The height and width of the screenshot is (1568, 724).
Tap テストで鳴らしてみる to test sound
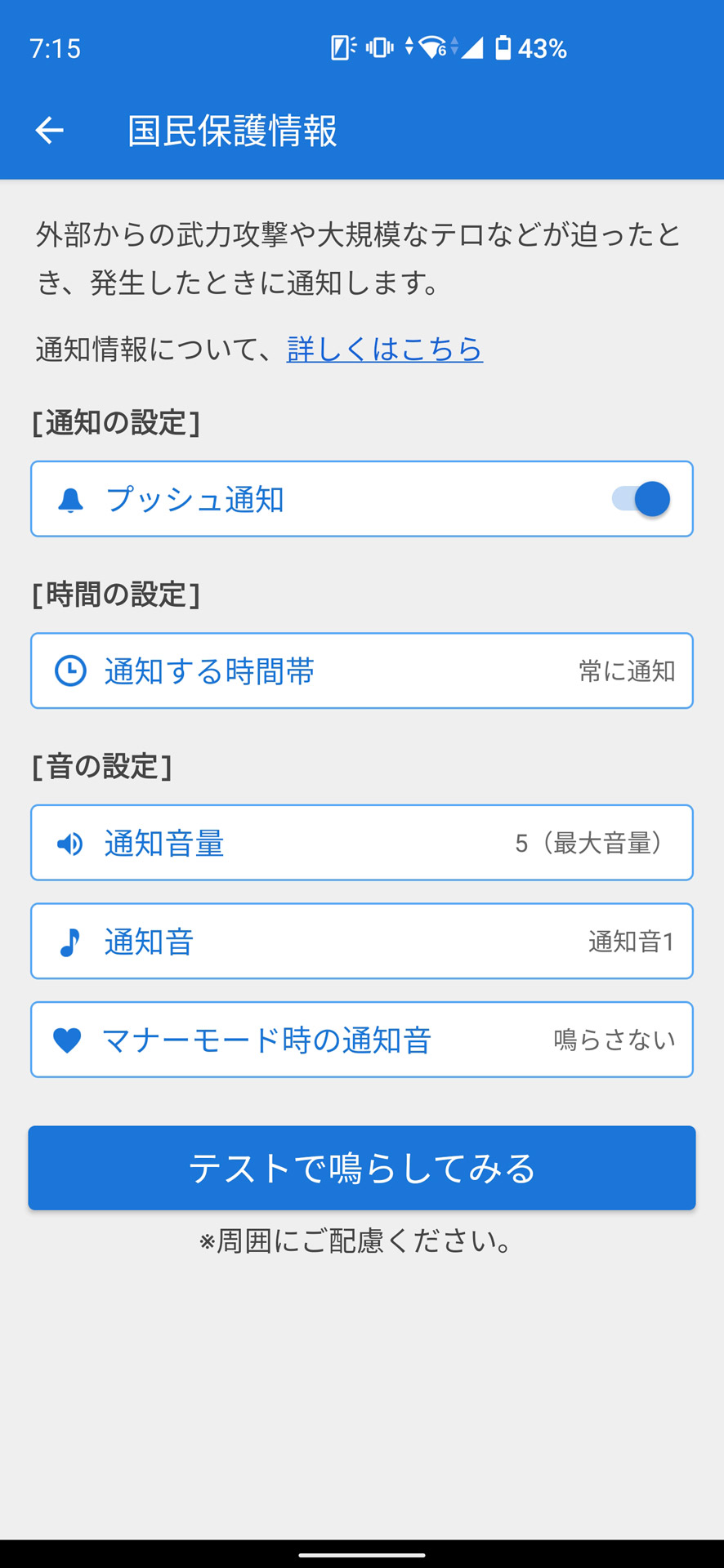pyautogui.click(x=362, y=1168)
